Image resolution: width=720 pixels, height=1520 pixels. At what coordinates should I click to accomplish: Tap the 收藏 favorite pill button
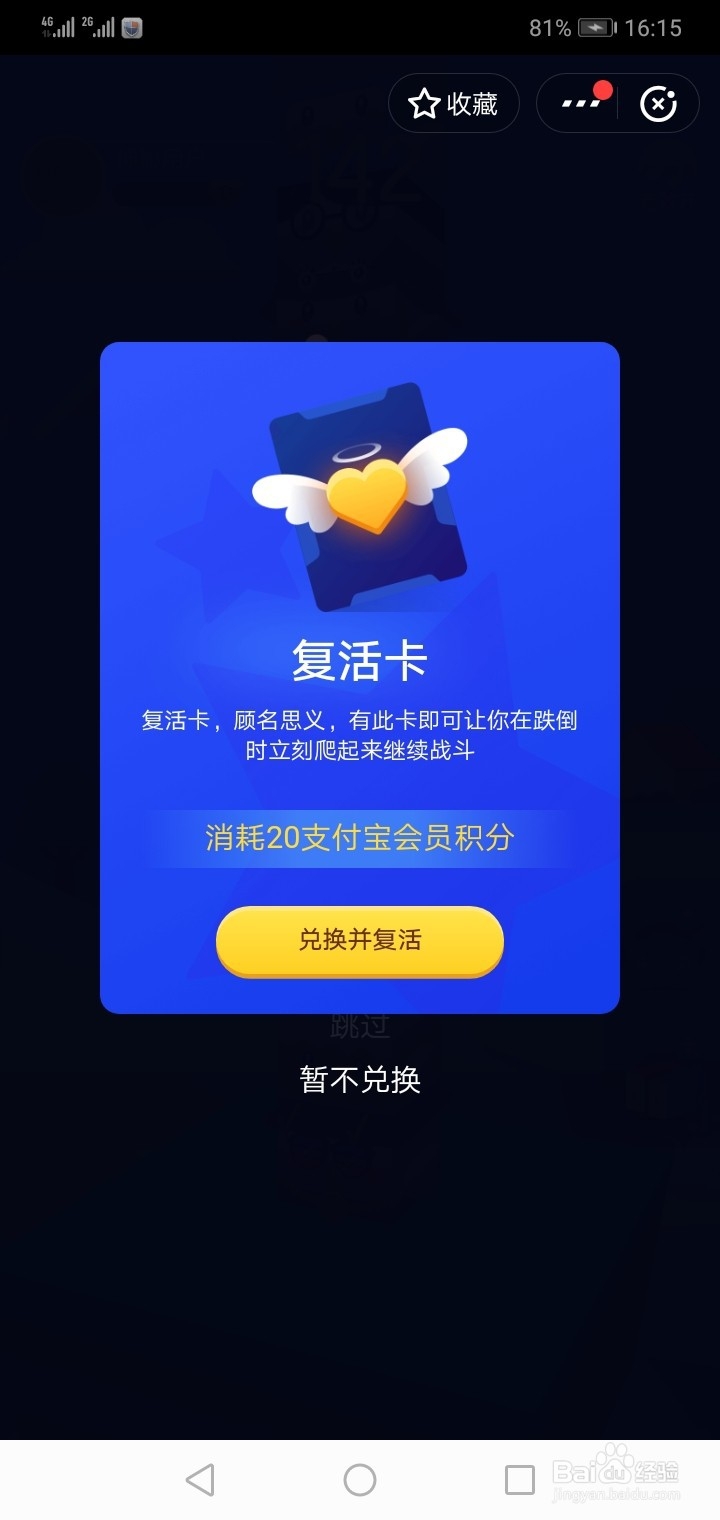[x=454, y=103]
